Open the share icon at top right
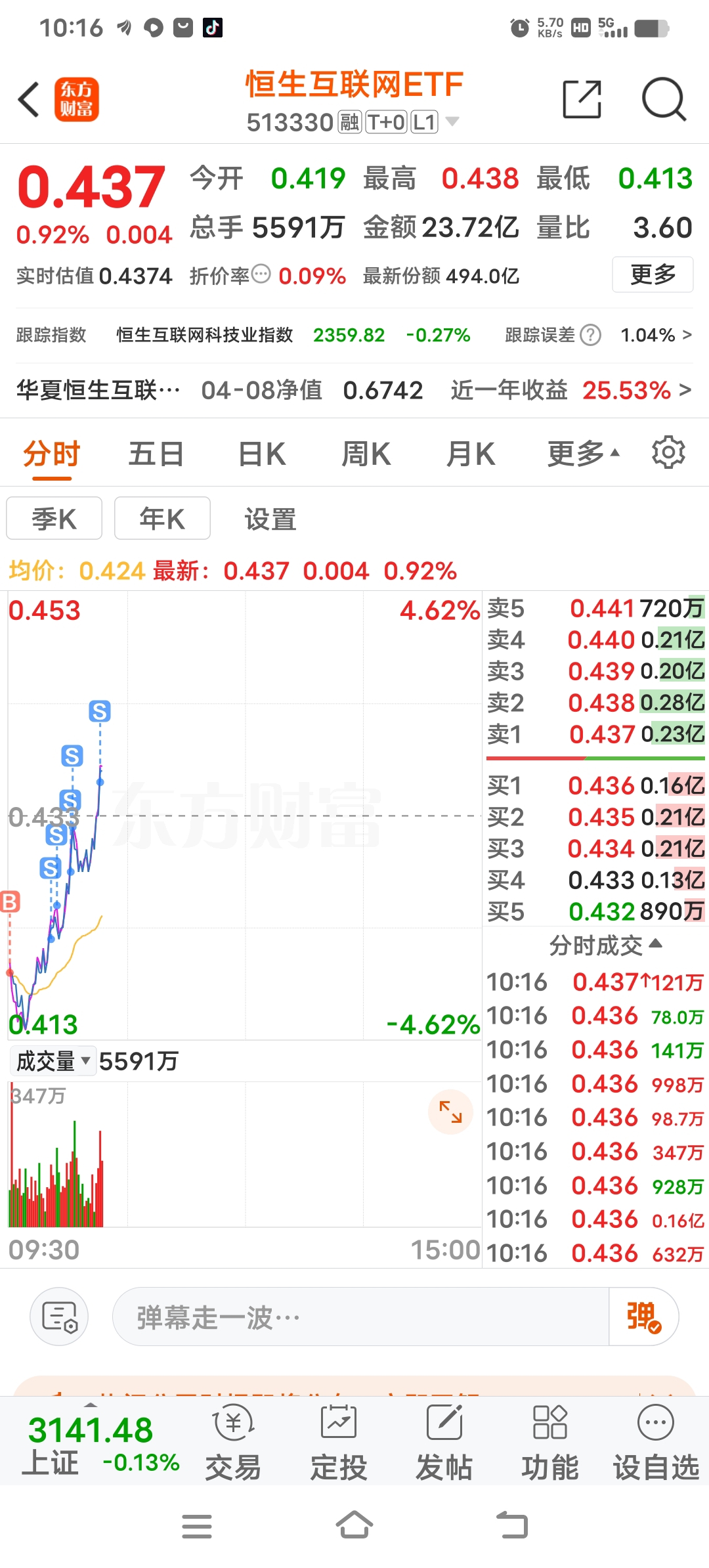The width and height of the screenshot is (709, 1568). click(582, 98)
